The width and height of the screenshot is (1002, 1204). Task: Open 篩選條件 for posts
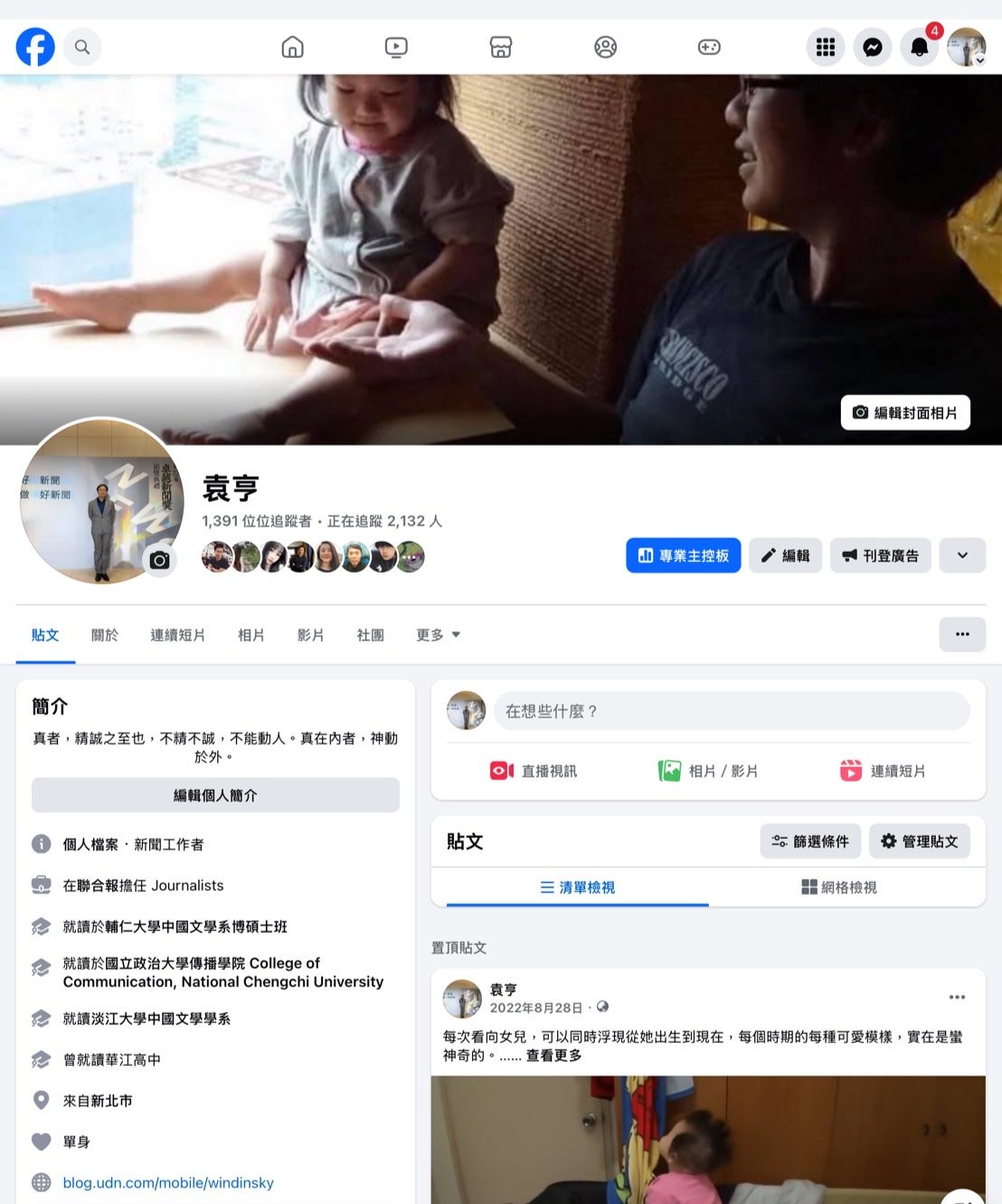point(810,841)
